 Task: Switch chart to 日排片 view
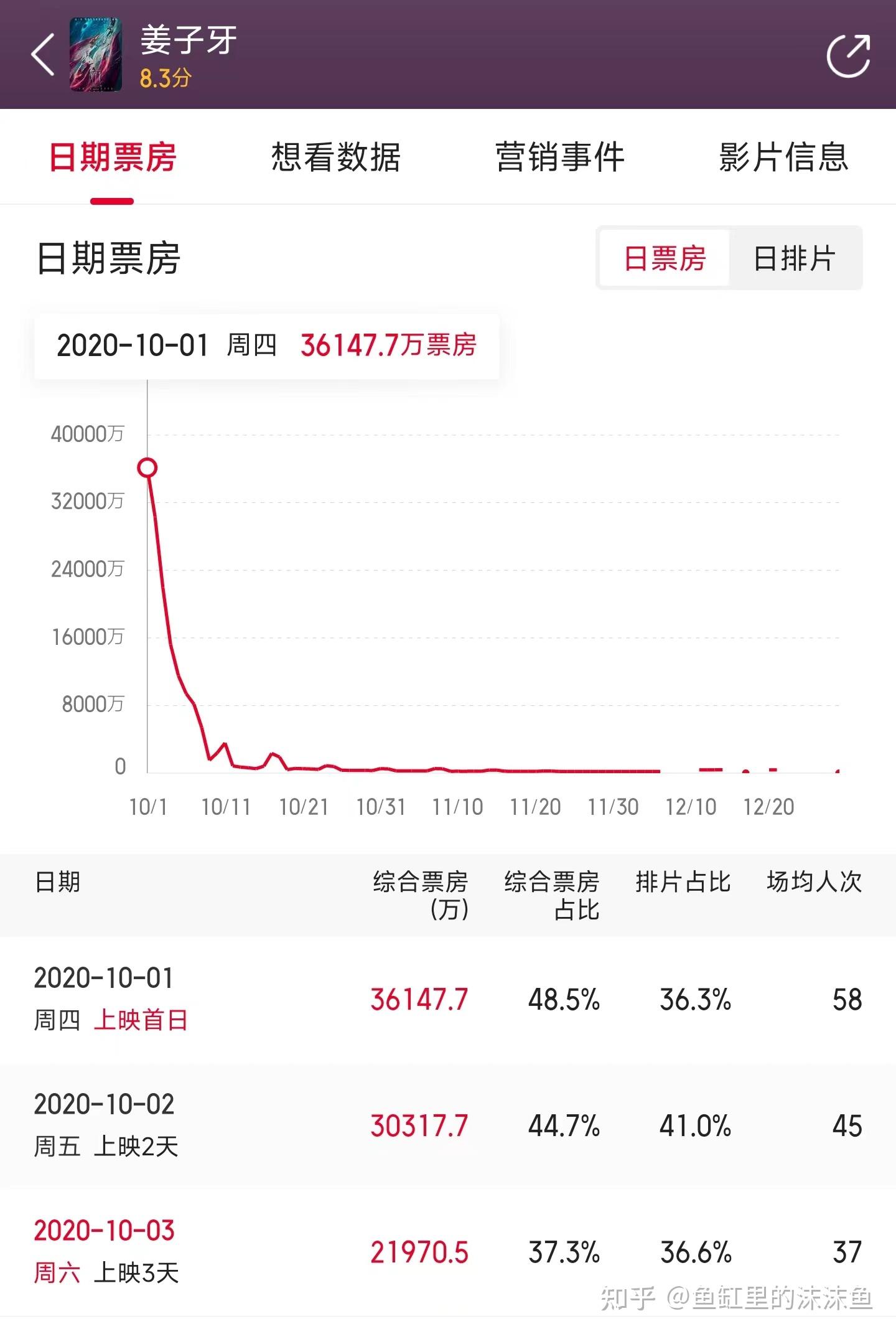point(795,258)
